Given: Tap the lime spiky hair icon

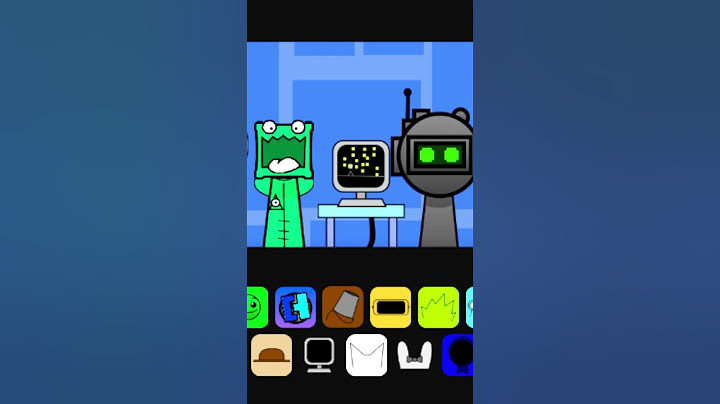Looking at the screenshot, I should pos(438,307).
